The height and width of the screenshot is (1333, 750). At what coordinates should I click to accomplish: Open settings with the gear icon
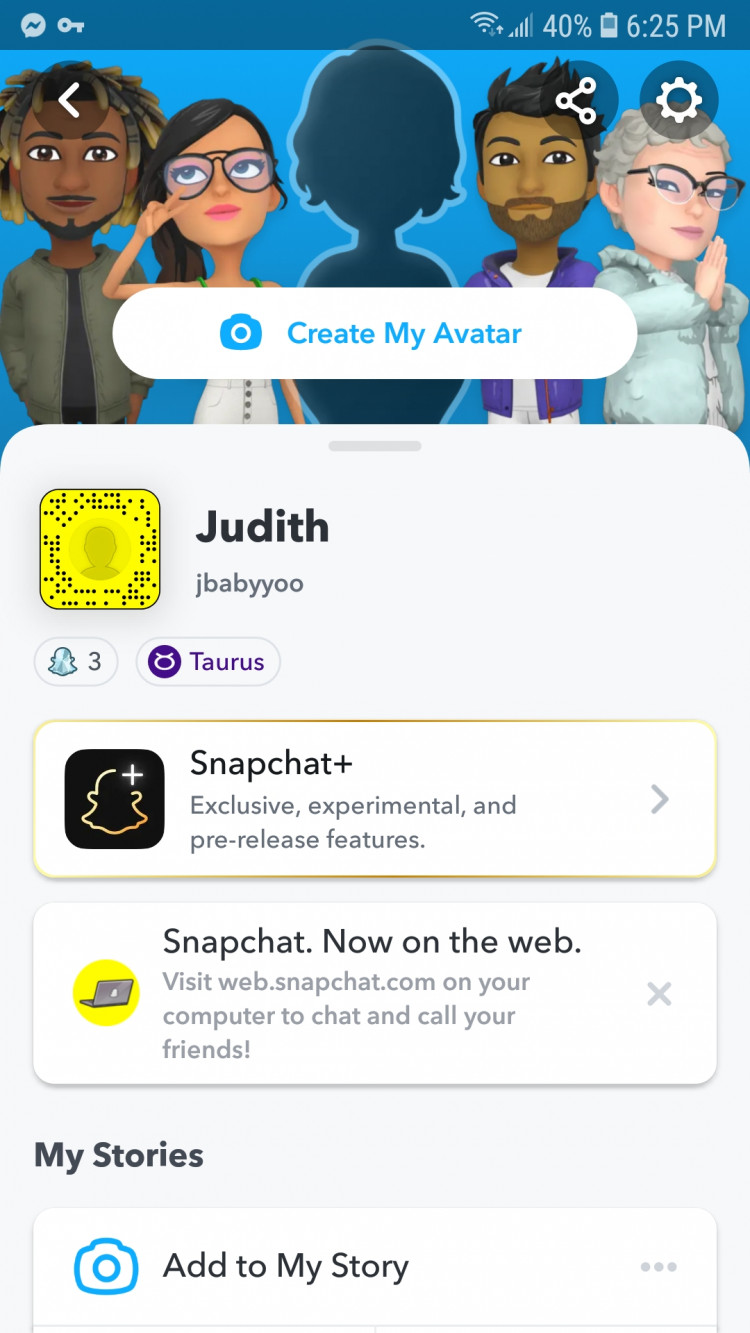click(678, 100)
